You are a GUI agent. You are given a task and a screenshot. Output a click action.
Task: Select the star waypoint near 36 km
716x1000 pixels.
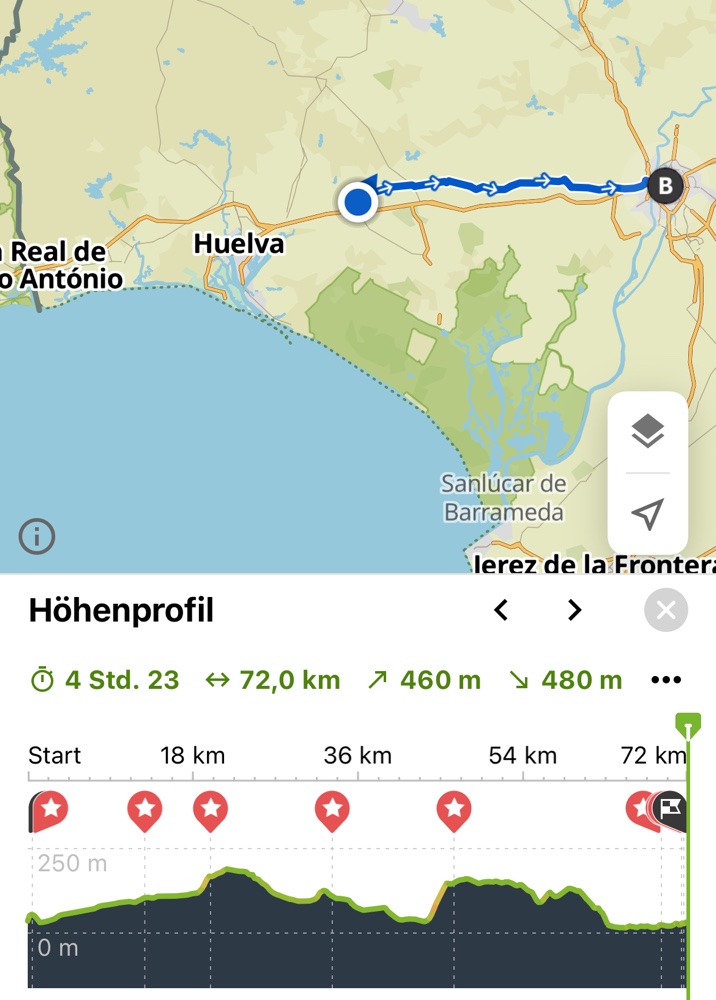(332, 808)
